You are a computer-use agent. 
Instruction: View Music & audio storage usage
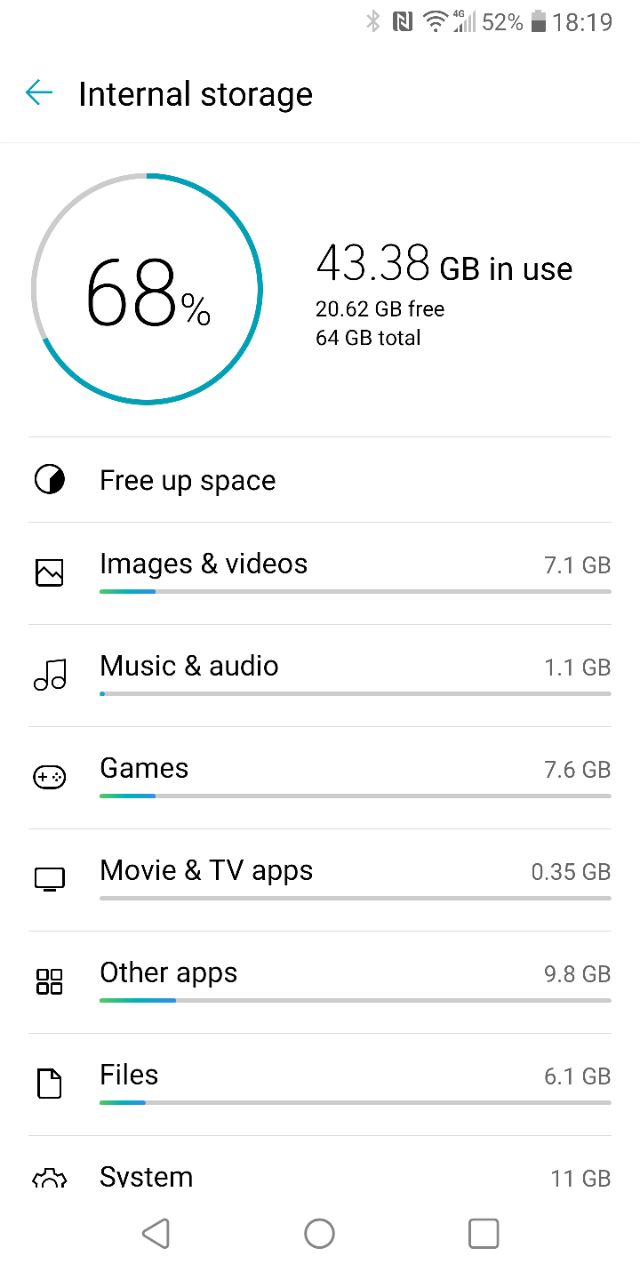tap(320, 675)
